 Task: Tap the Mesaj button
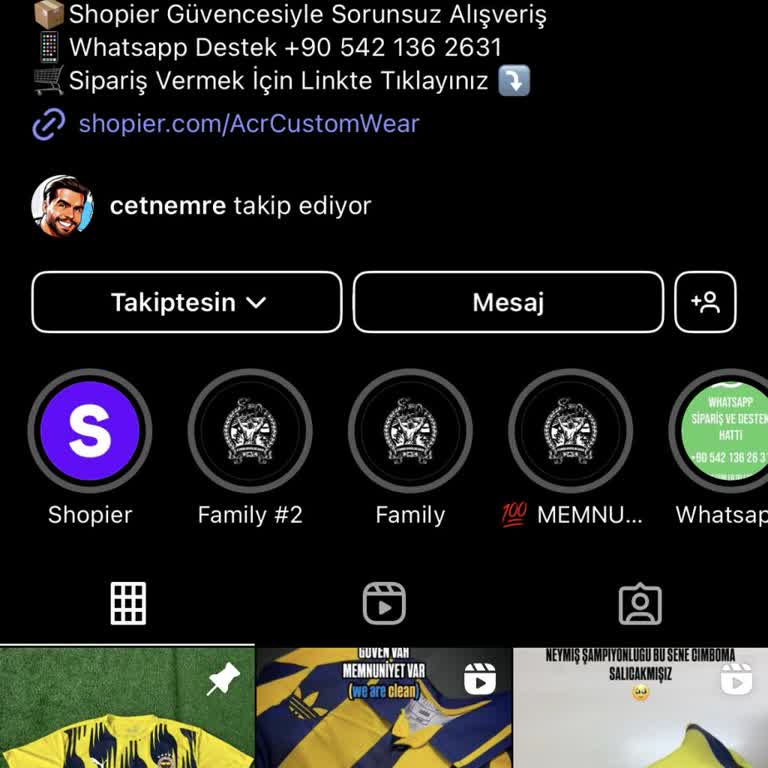508,302
